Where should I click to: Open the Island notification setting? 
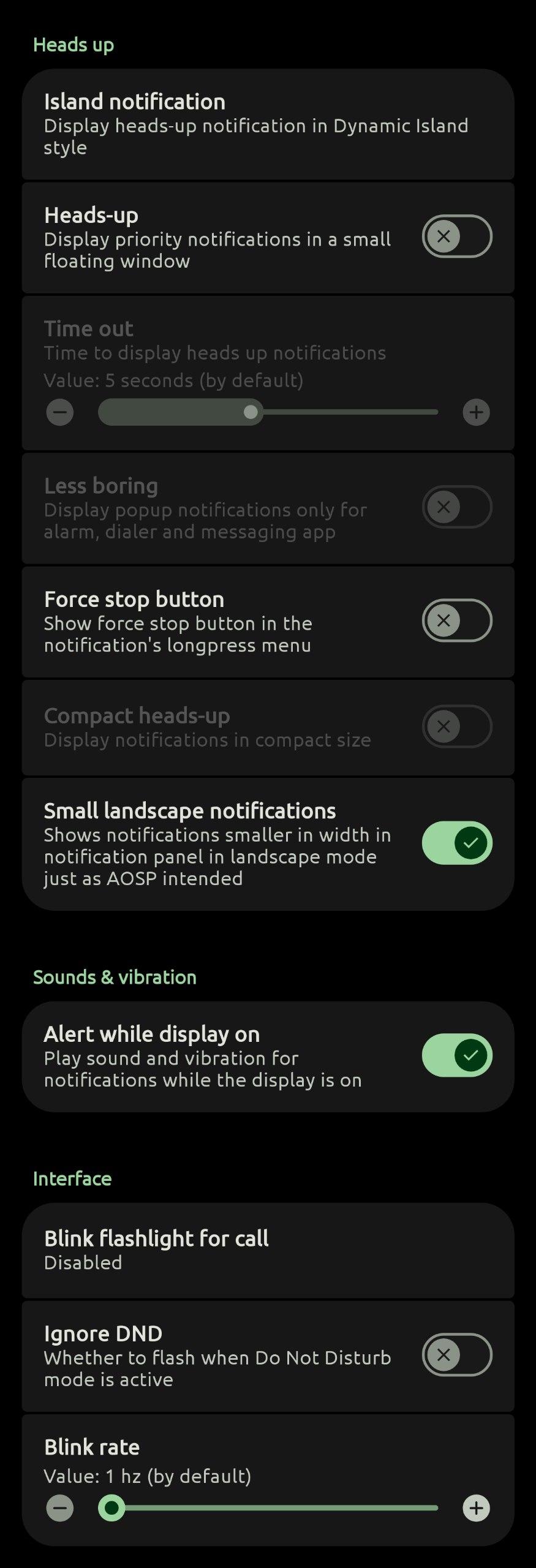click(268, 124)
